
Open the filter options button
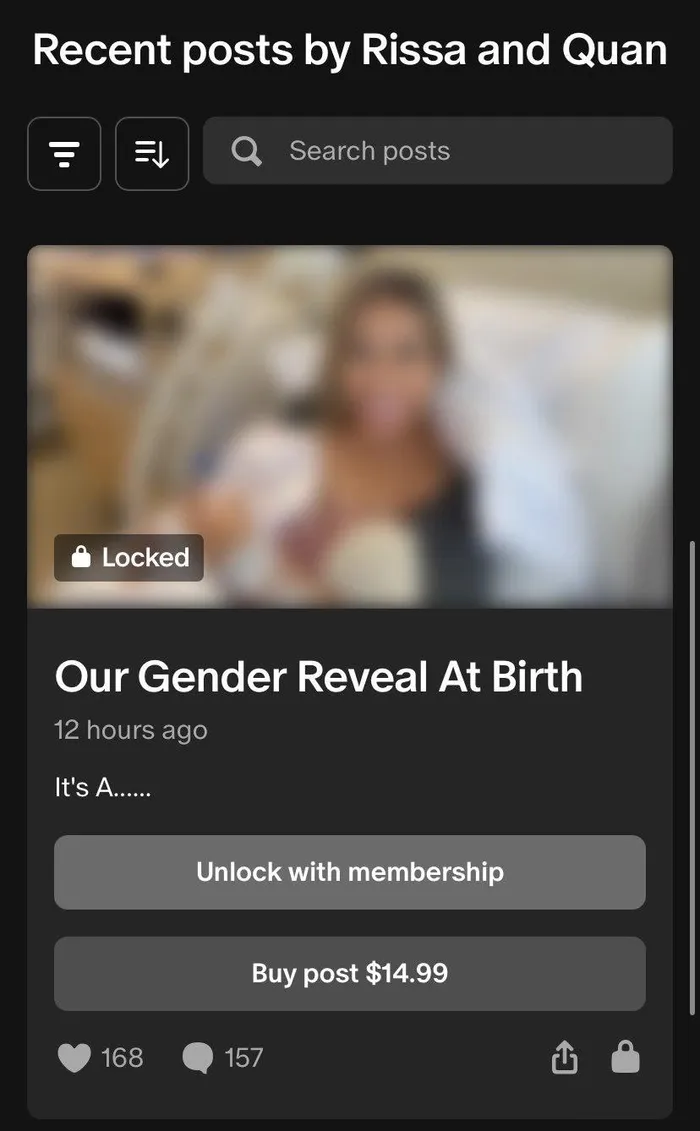tap(64, 154)
